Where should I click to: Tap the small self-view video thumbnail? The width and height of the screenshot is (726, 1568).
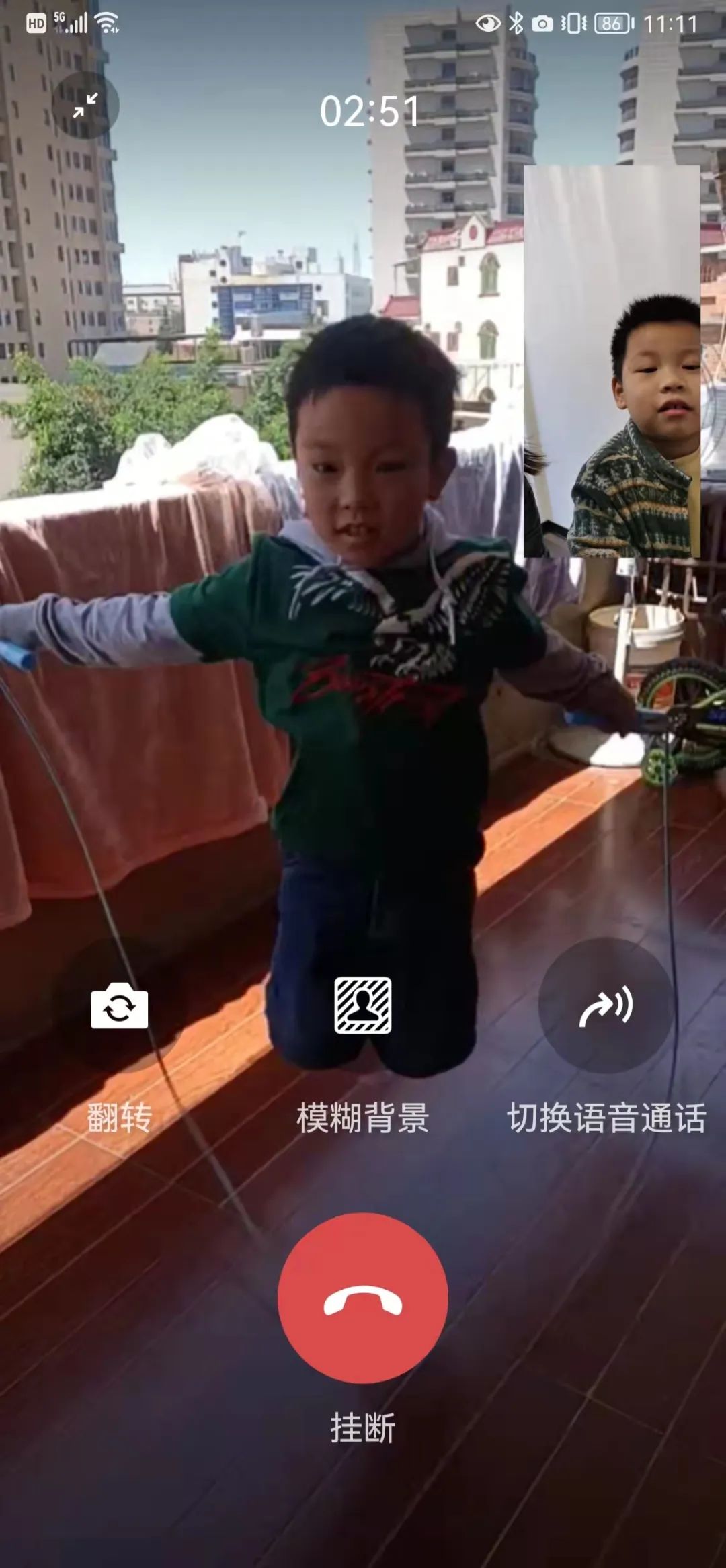pyautogui.click(x=612, y=362)
